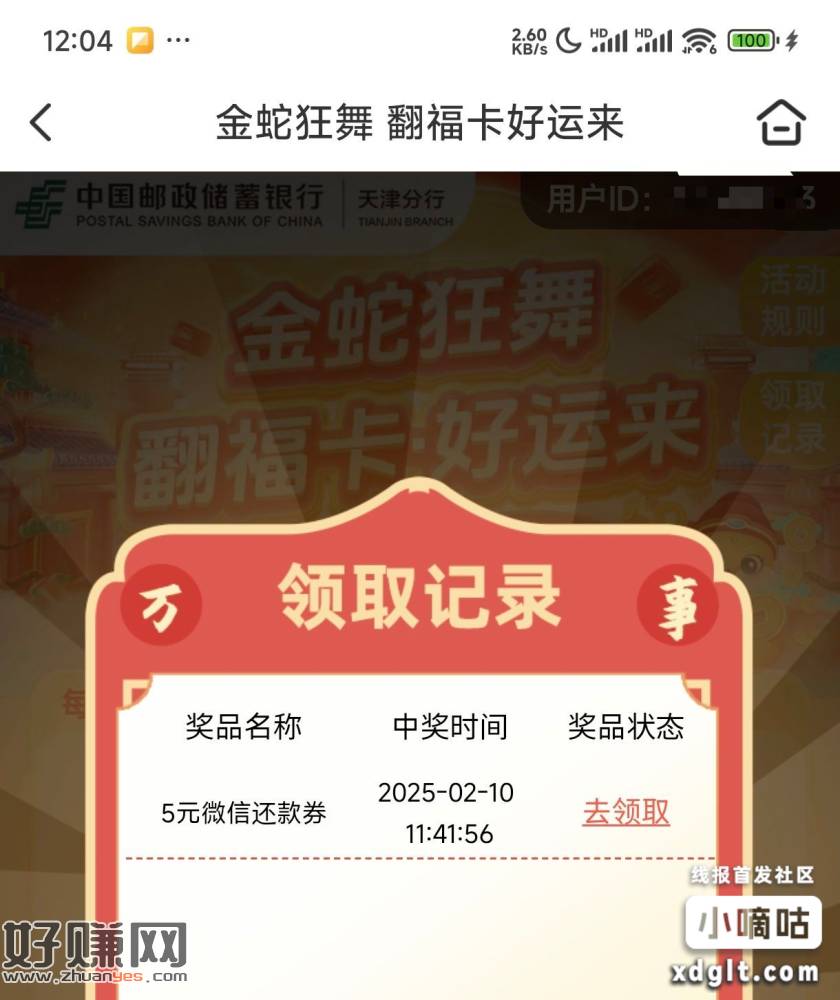Image resolution: width=840 pixels, height=1000 pixels.
Task: Open the 领取记录 side button
Action: click(x=793, y=416)
